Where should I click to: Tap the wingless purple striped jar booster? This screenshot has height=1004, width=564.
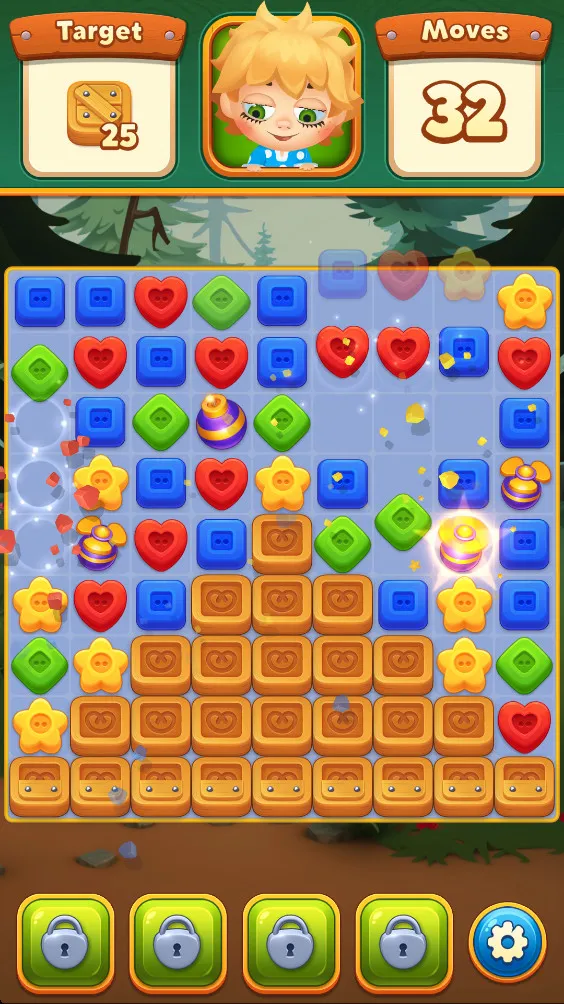pyautogui.click(x=221, y=421)
